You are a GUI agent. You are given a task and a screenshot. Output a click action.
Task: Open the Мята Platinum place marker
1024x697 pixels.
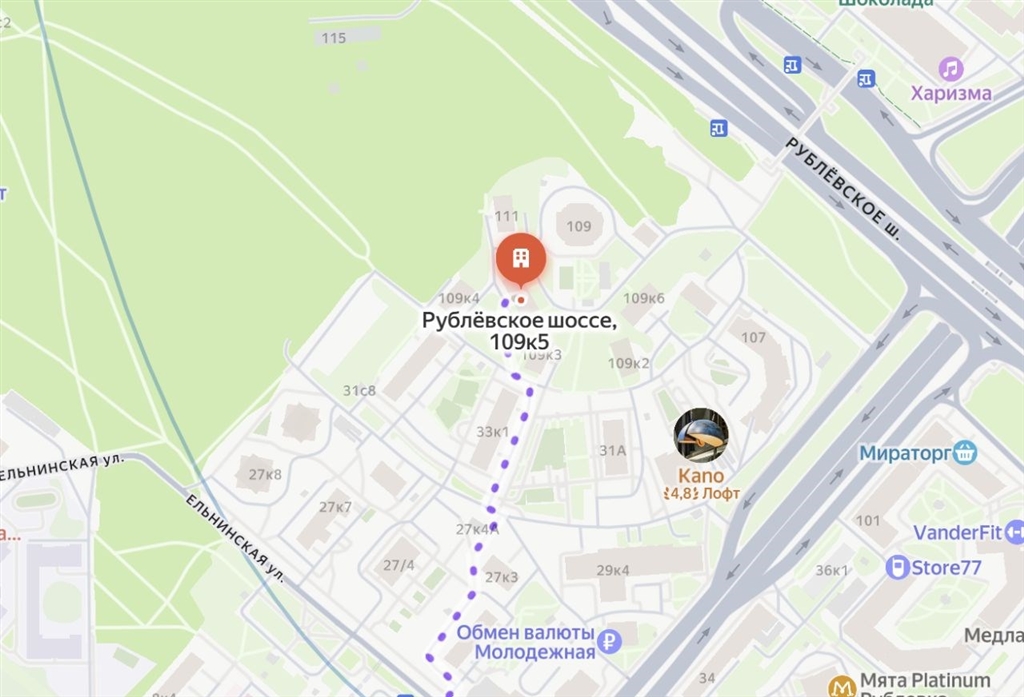(840, 685)
